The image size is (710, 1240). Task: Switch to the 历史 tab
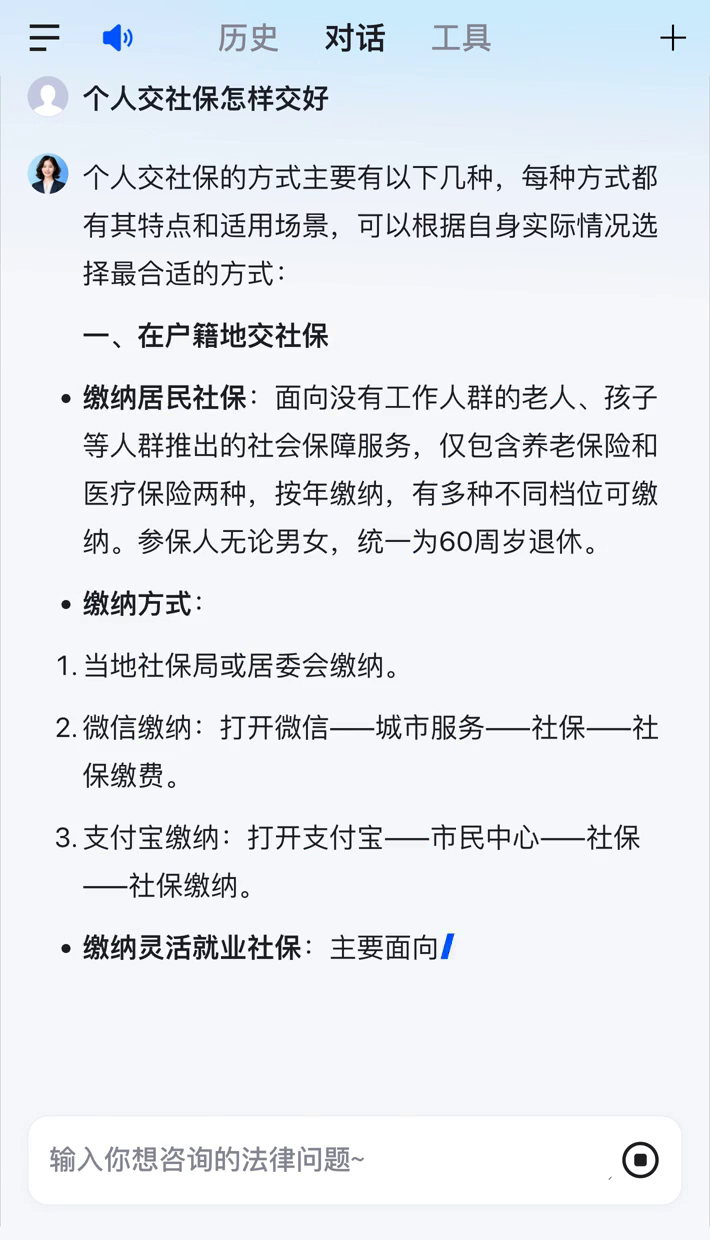click(x=248, y=39)
